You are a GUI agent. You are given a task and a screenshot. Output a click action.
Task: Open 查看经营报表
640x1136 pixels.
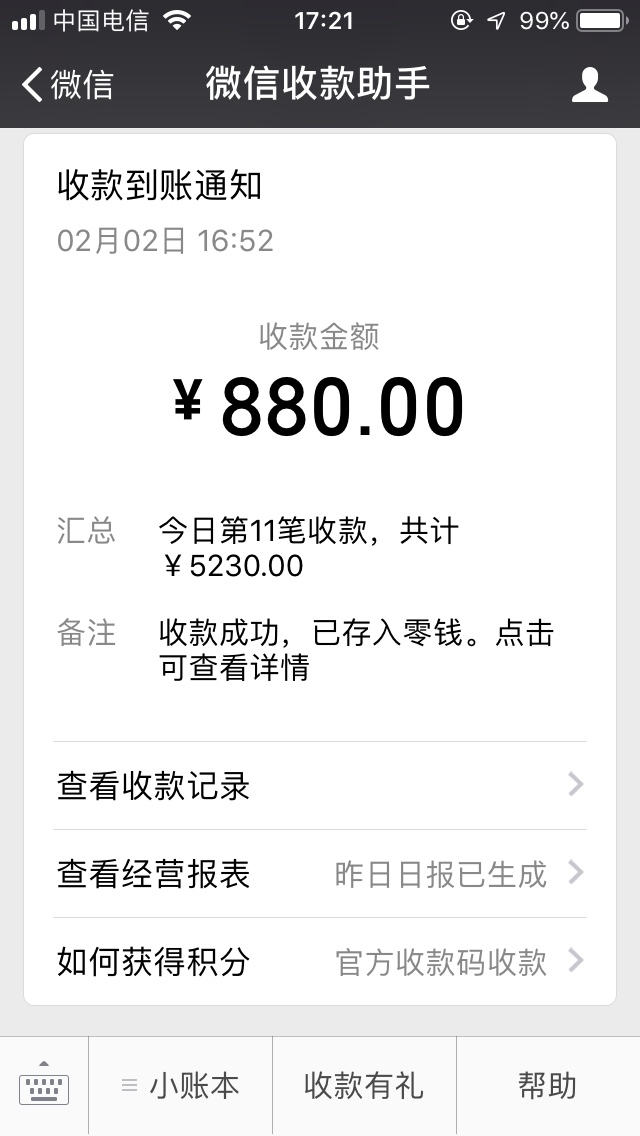click(x=320, y=874)
